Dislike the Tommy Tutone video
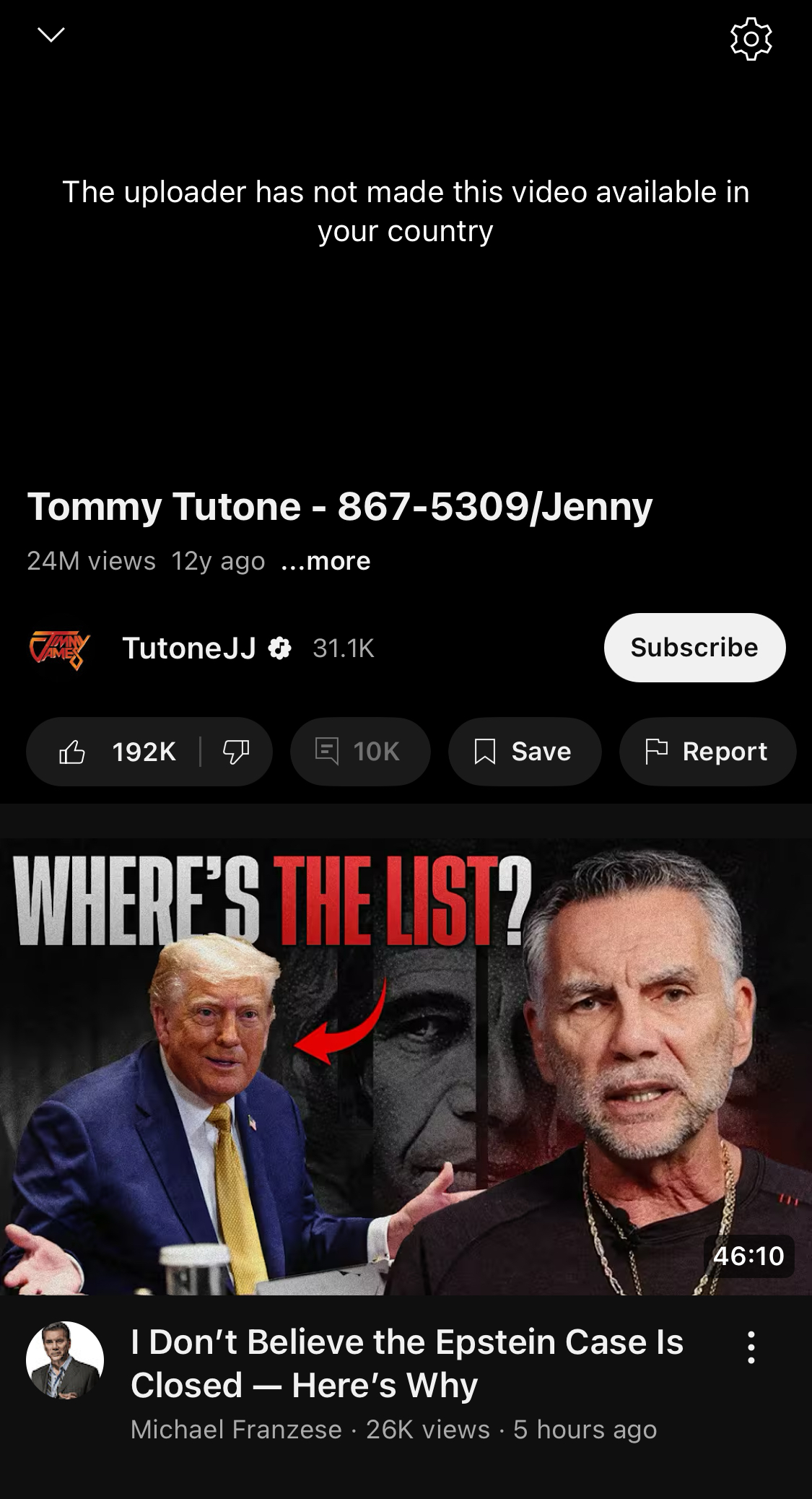The width and height of the screenshot is (812, 1499). (236, 752)
